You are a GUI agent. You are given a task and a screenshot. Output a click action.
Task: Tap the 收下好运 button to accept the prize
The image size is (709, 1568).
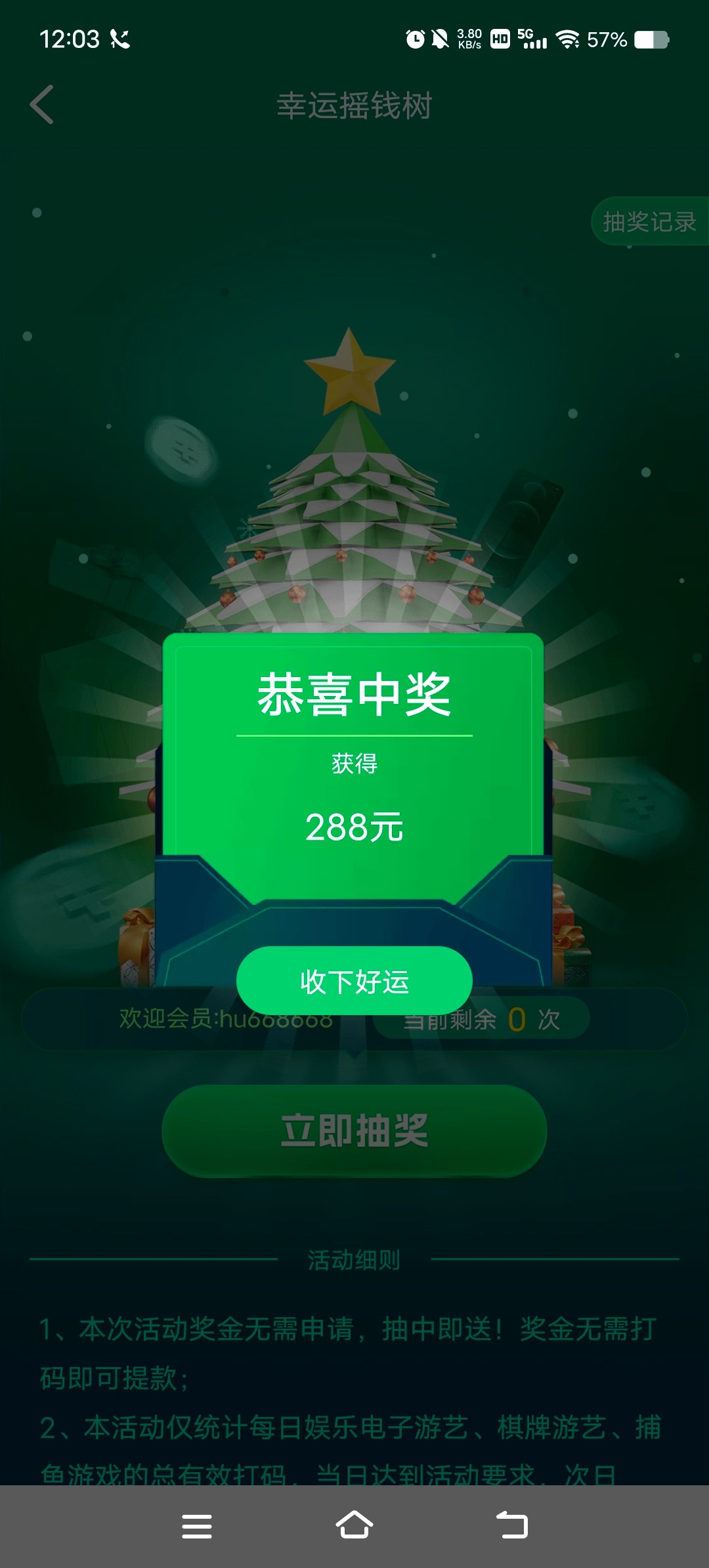pyautogui.click(x=354, y=981)
